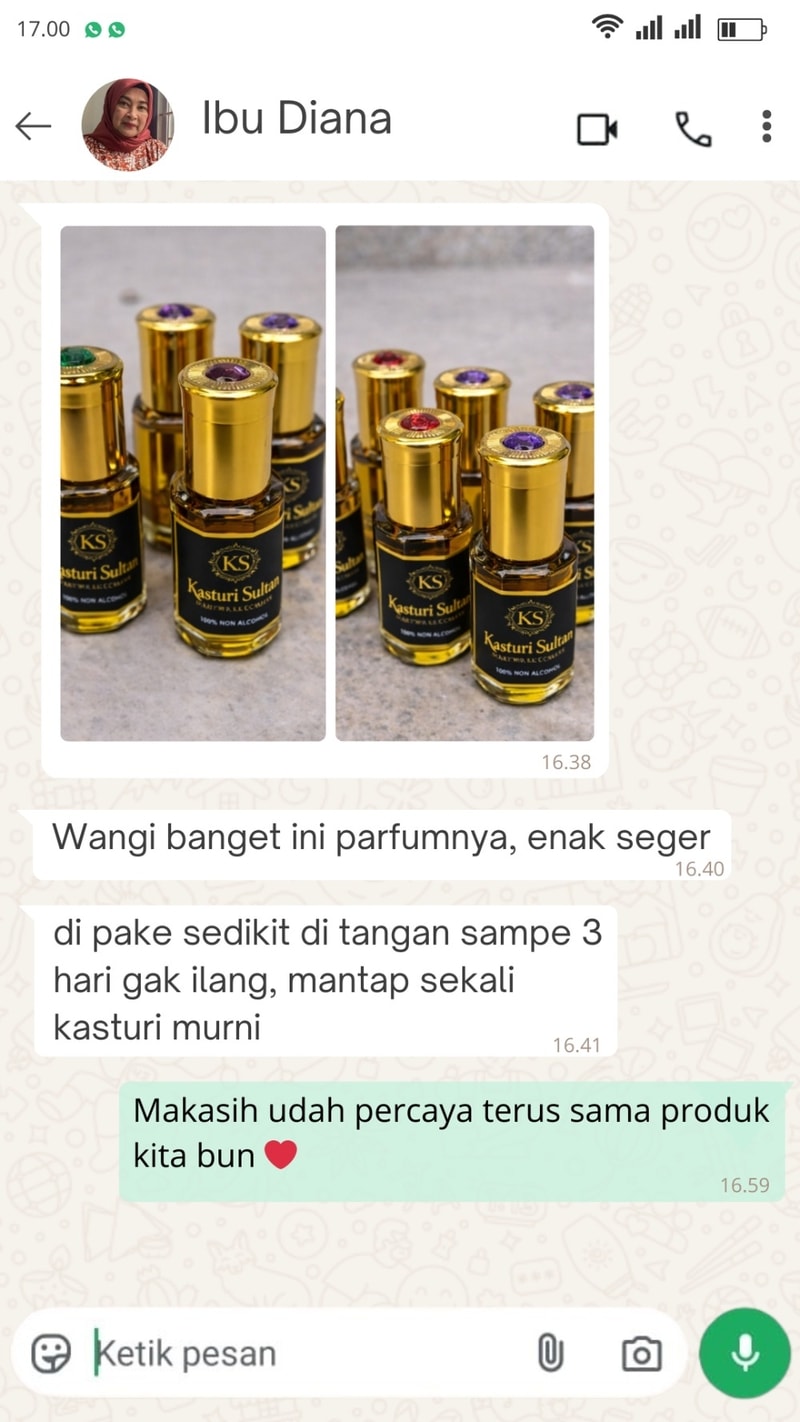Open the camera to take a photo
Image resolution: width=800 pixels, height=1422 pixels.
click(641, 1354)
